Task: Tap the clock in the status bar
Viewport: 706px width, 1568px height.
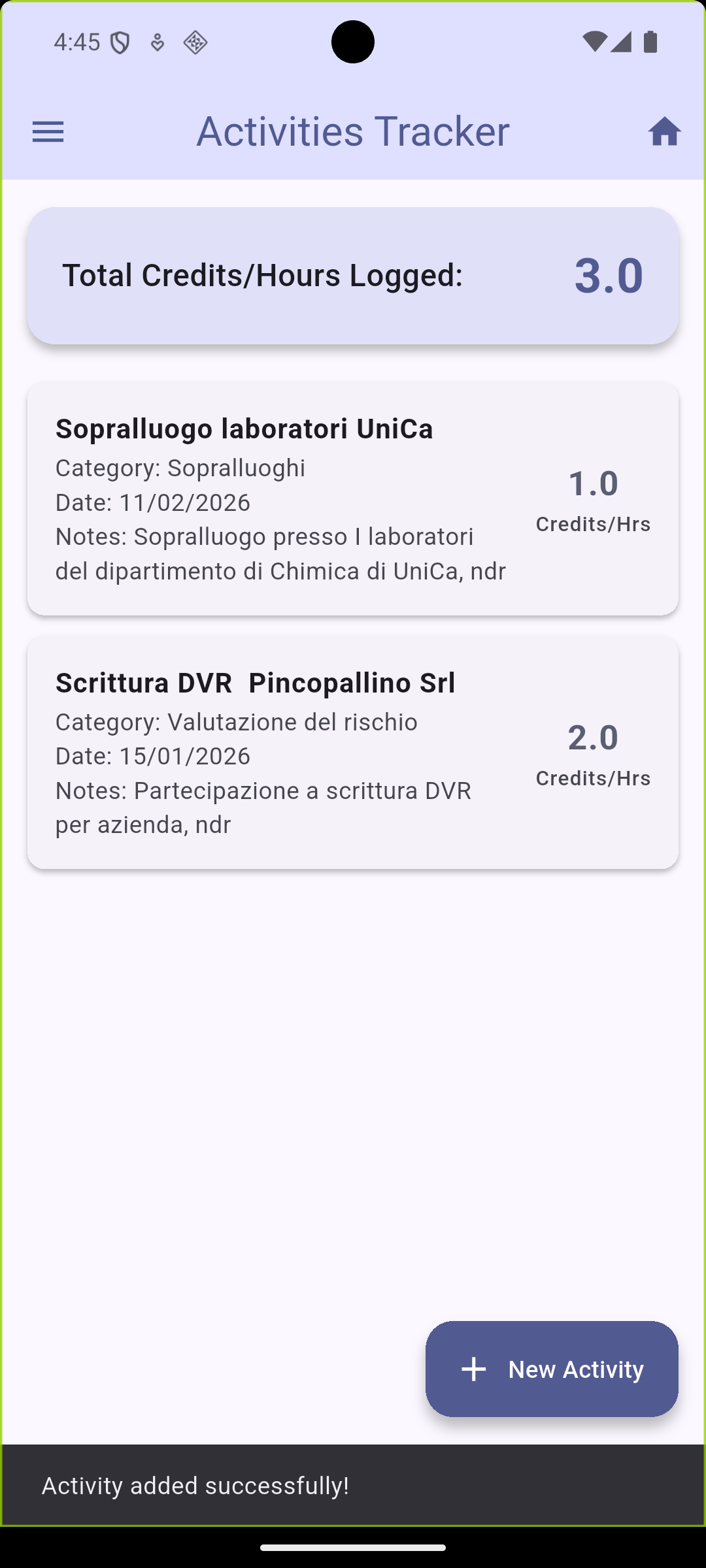Action: click(76, 41)
